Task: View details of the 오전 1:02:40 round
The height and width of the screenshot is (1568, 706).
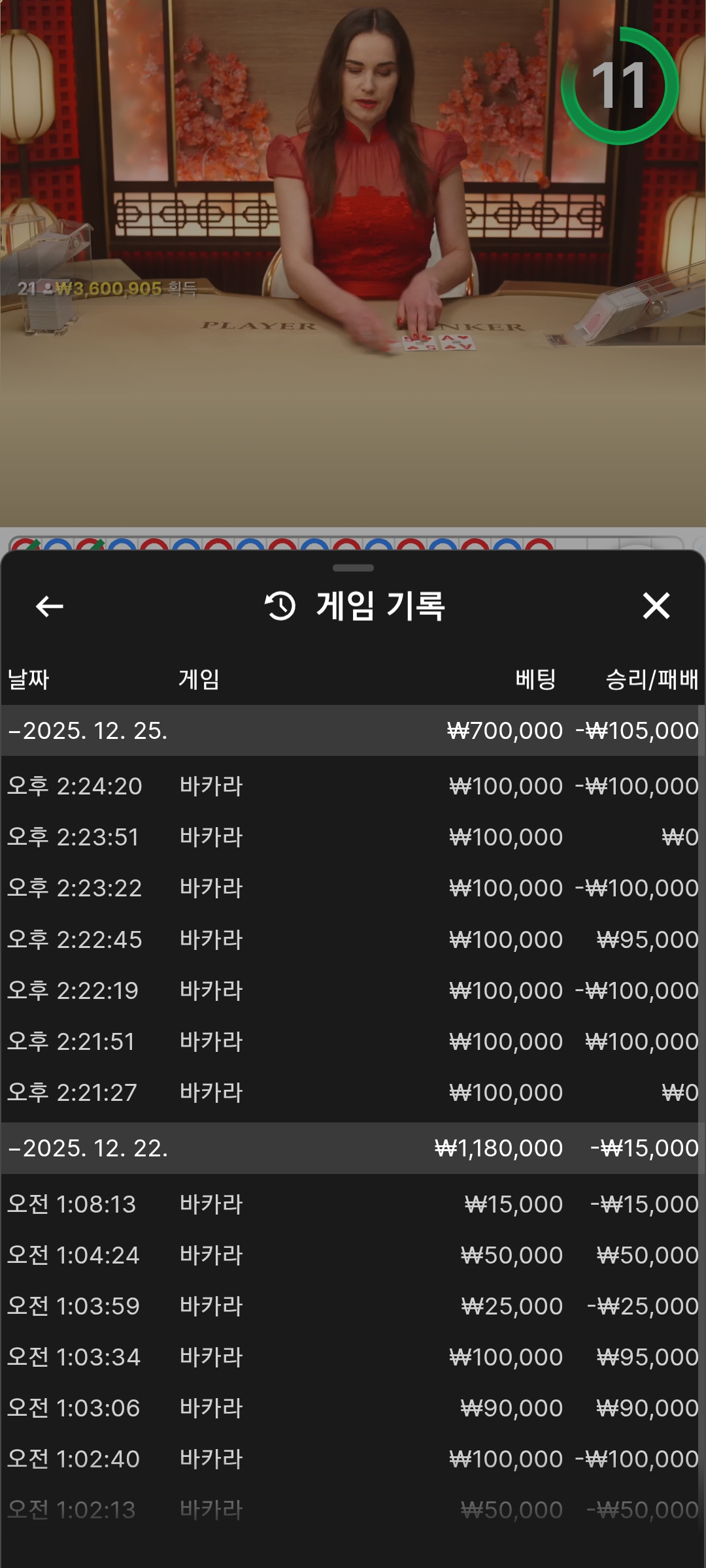Action: 352,1459
